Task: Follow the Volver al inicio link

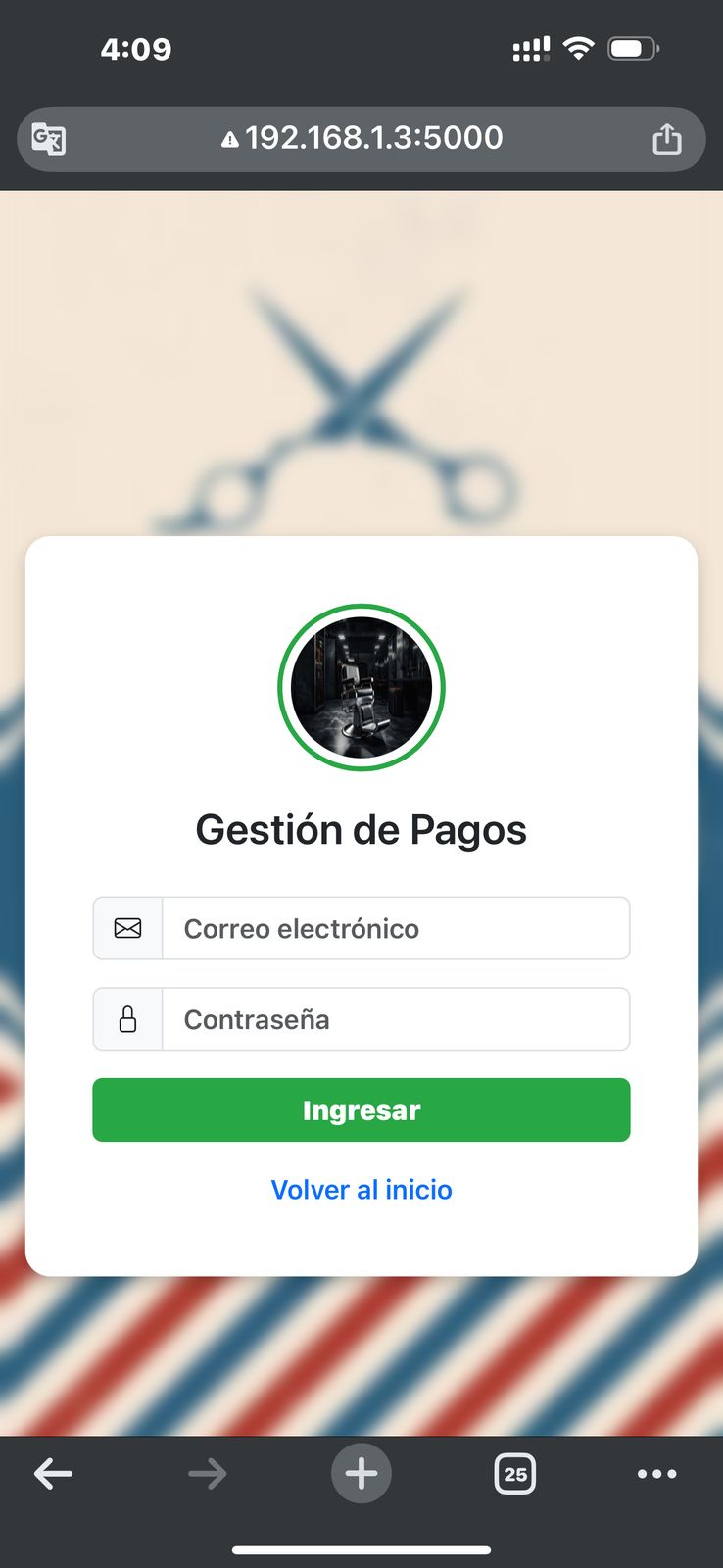Action: [x=361, y=1190]
